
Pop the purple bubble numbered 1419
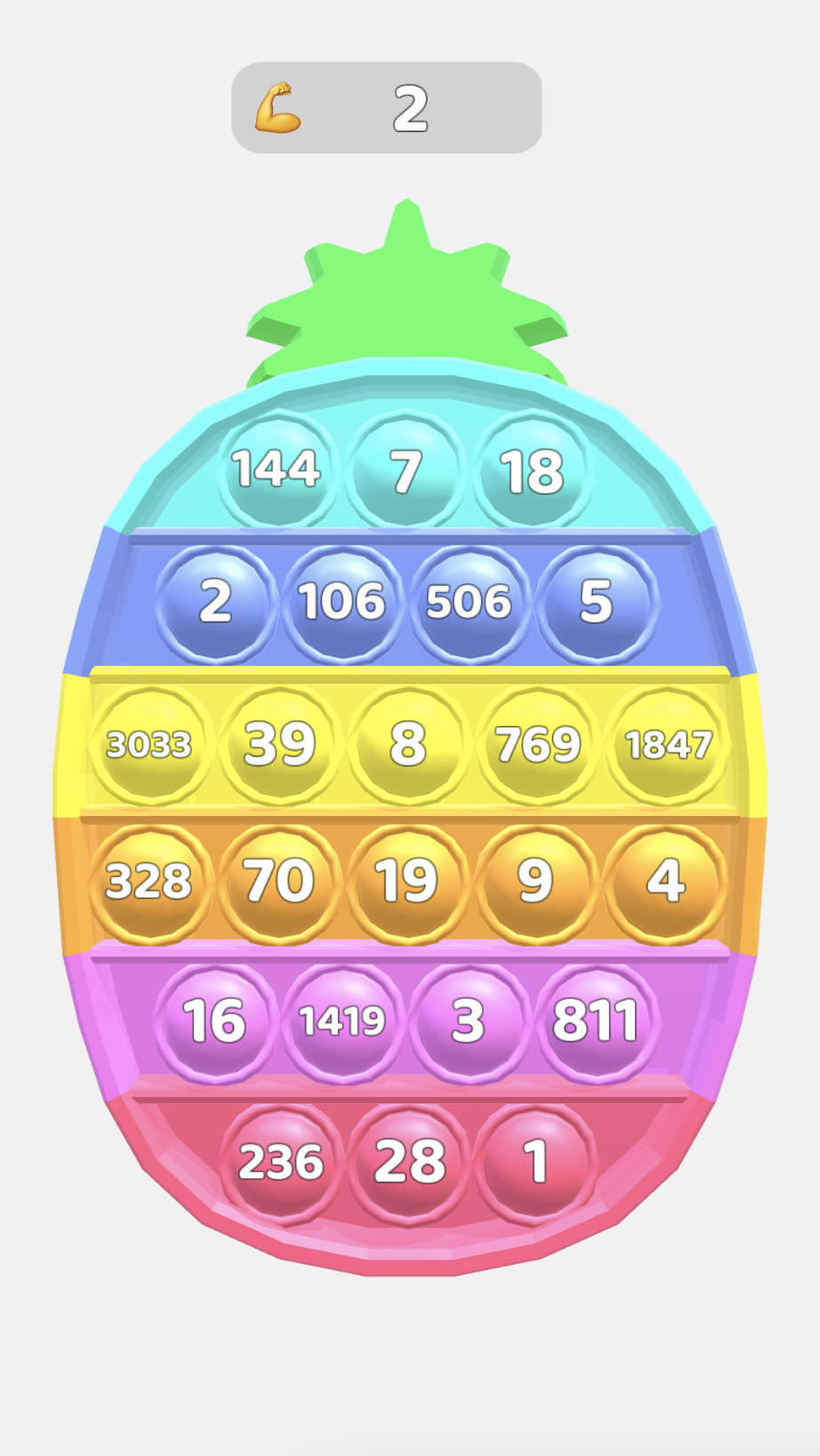342,1020
